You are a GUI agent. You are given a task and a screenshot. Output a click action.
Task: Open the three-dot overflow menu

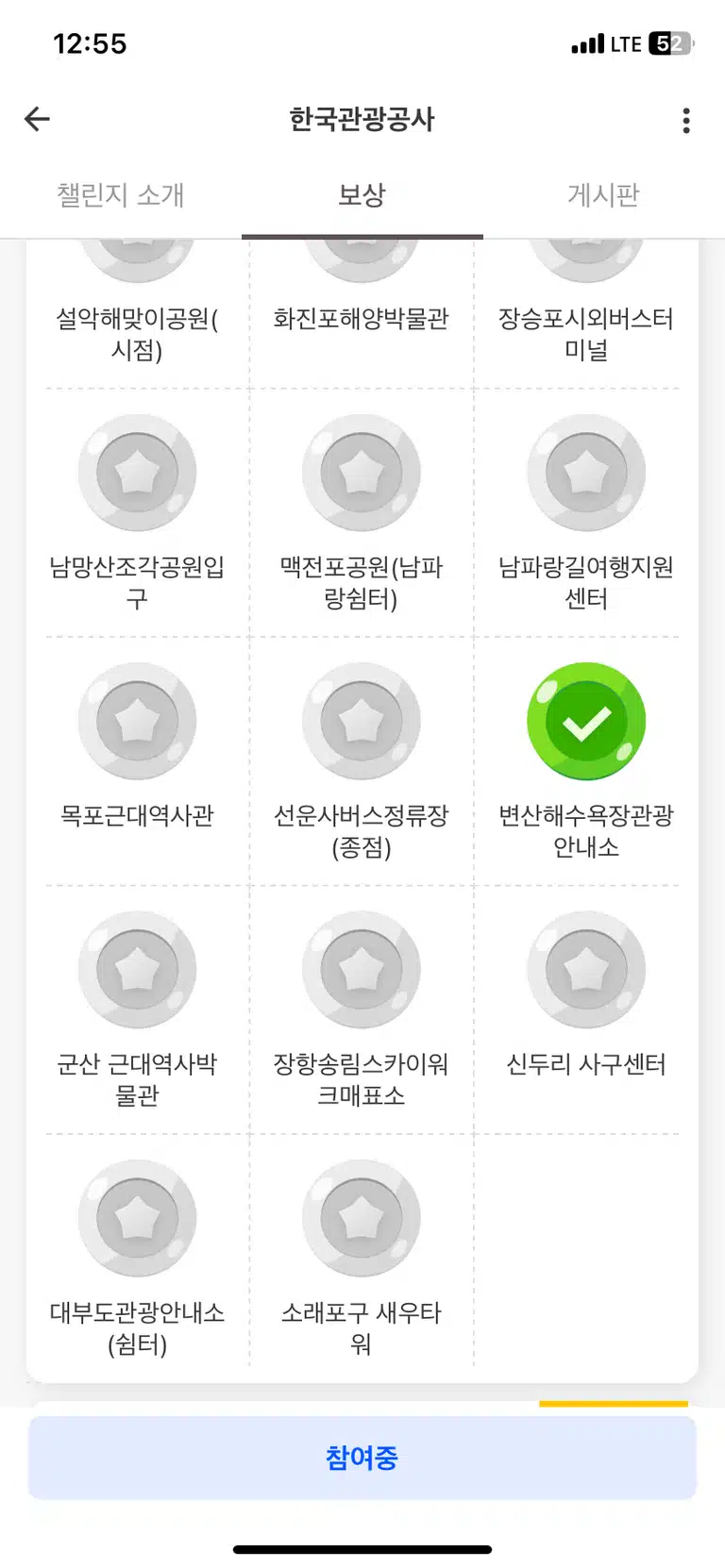(x=686, y=120)
